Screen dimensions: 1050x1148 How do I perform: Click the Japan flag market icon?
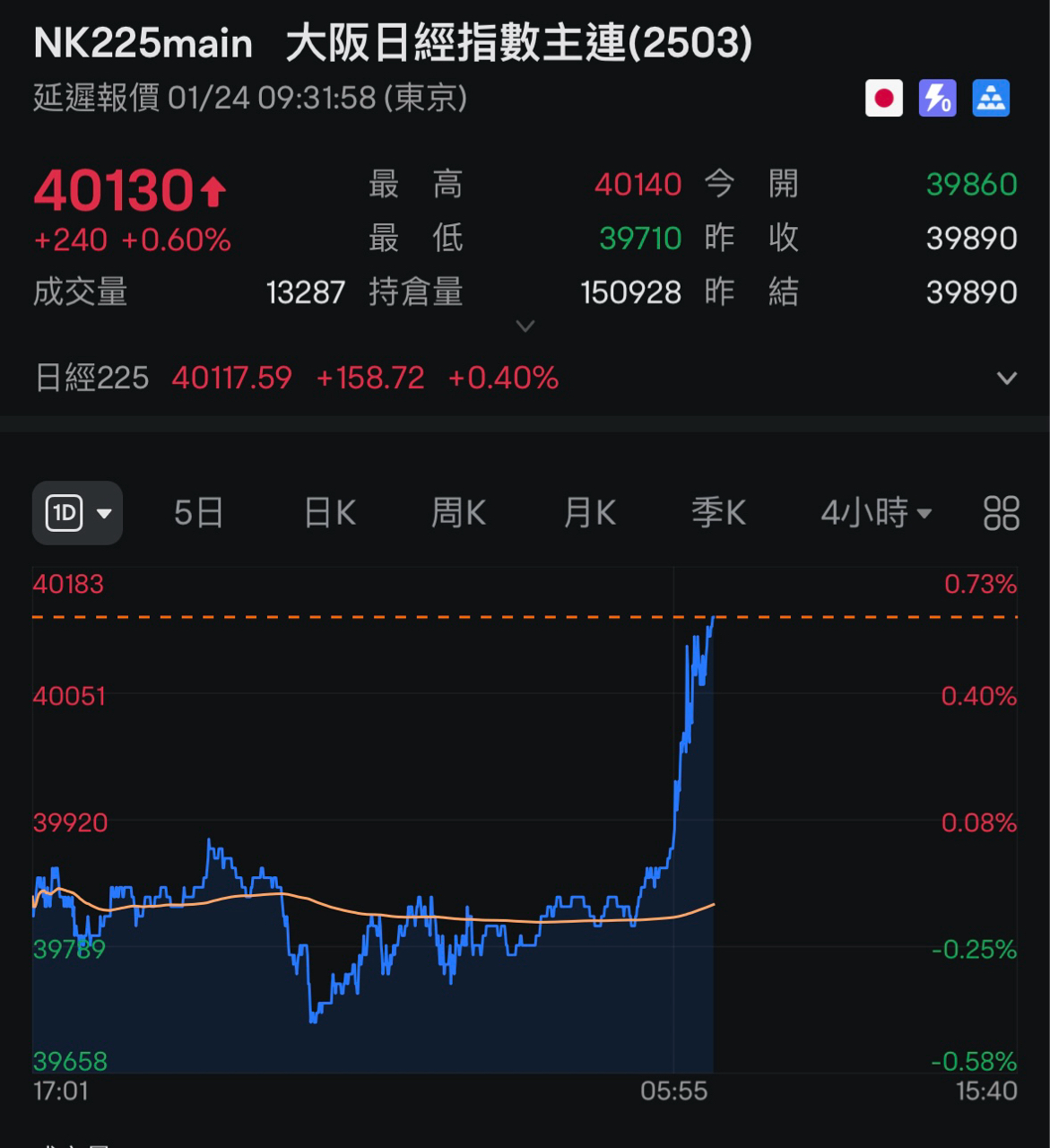pyautogui.click(x=884, y=98)
